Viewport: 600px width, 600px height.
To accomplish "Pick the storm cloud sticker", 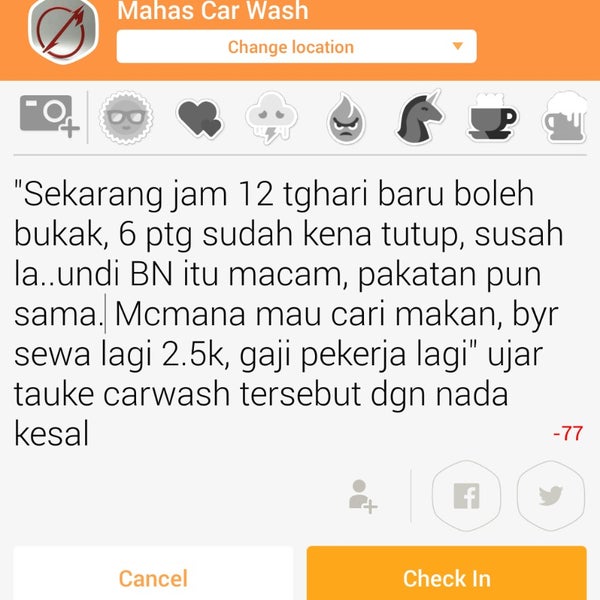I will [271, 119].
